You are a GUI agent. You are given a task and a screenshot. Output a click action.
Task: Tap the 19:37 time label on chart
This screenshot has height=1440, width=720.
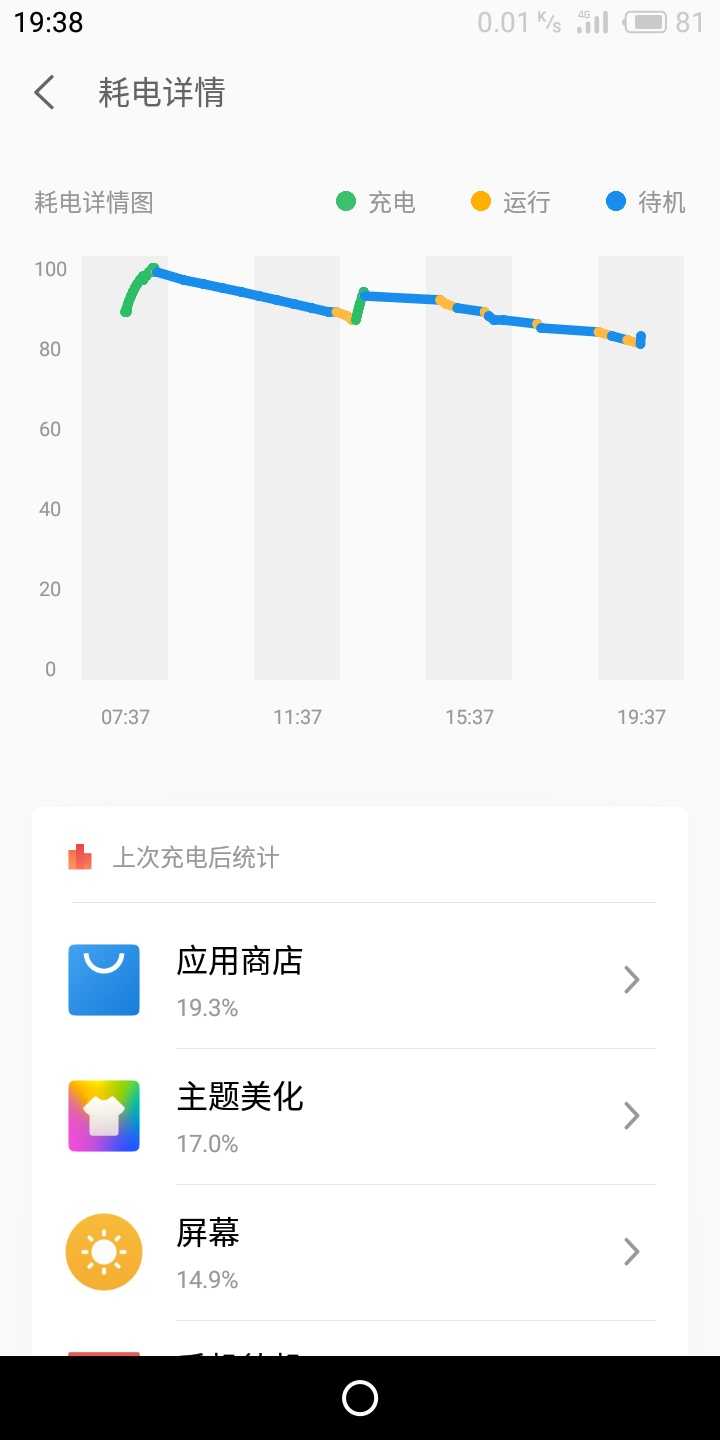click(641, 716)
